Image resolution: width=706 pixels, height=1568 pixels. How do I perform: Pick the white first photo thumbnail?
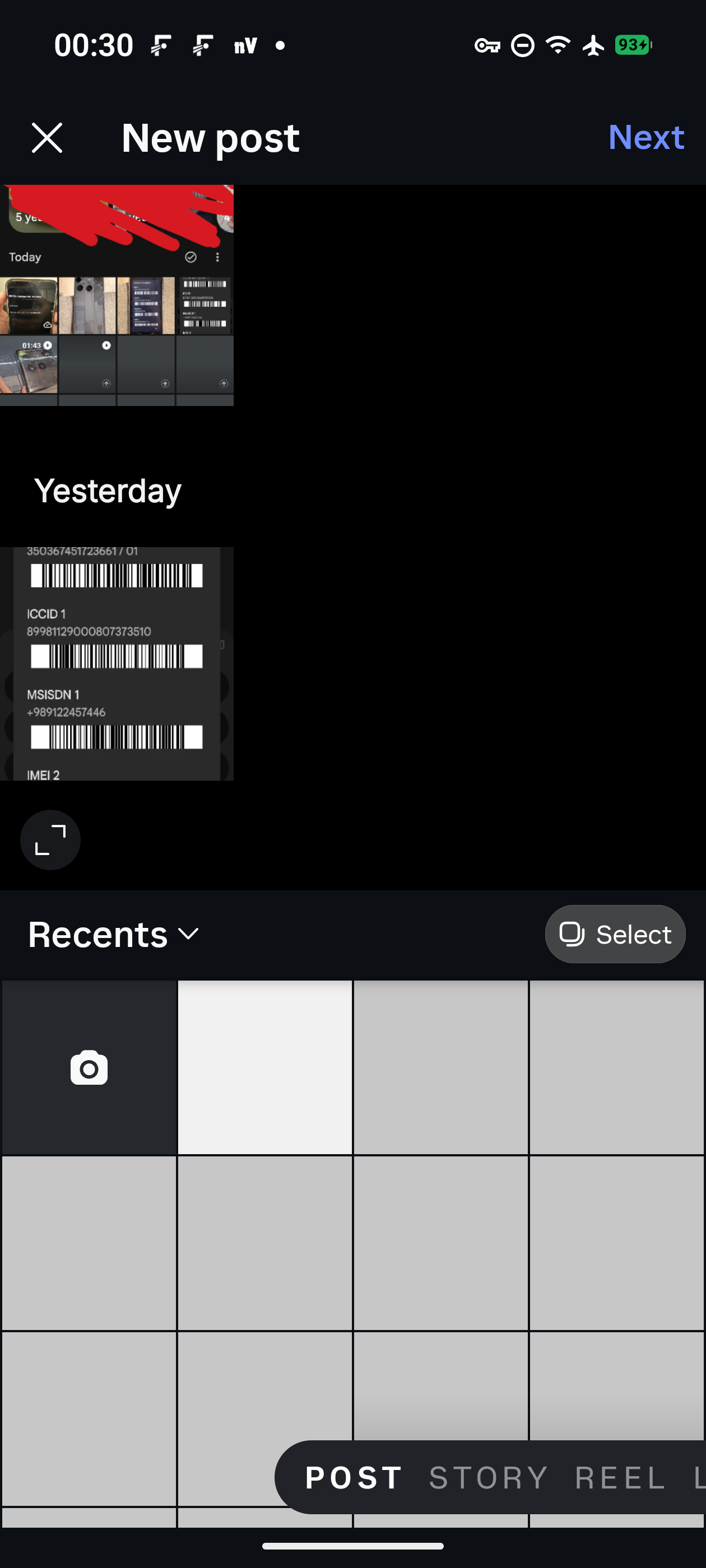pos(265,1067)
